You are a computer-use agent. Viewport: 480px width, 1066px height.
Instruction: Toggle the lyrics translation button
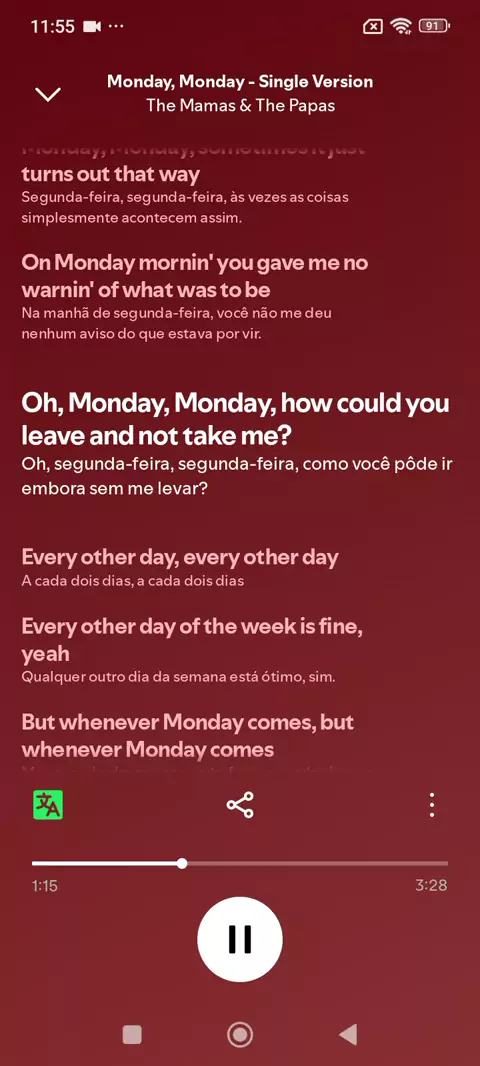(x=48, y=805)
